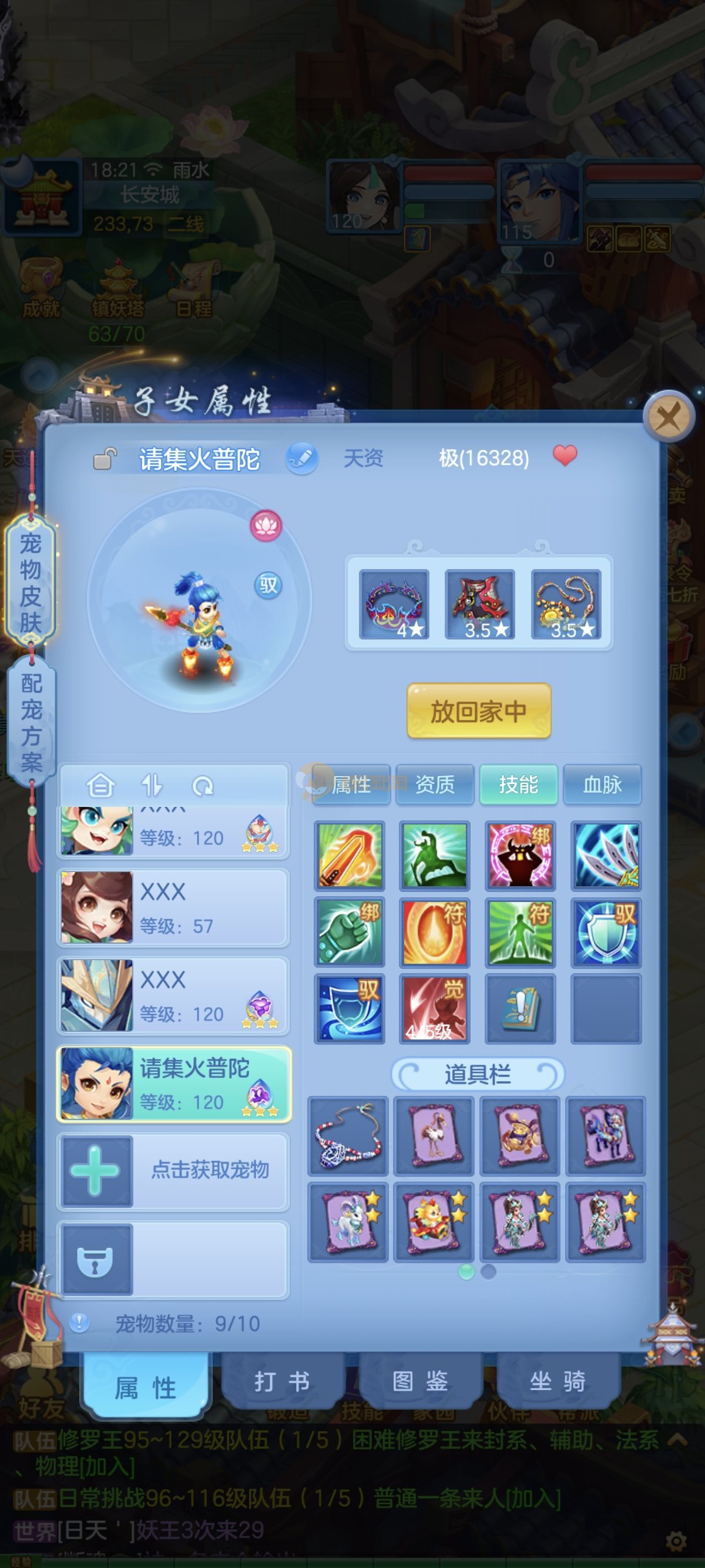Close the 子女属性 panel
Viewport: 705px width, 1568px height.
click(x=669, y=417)
